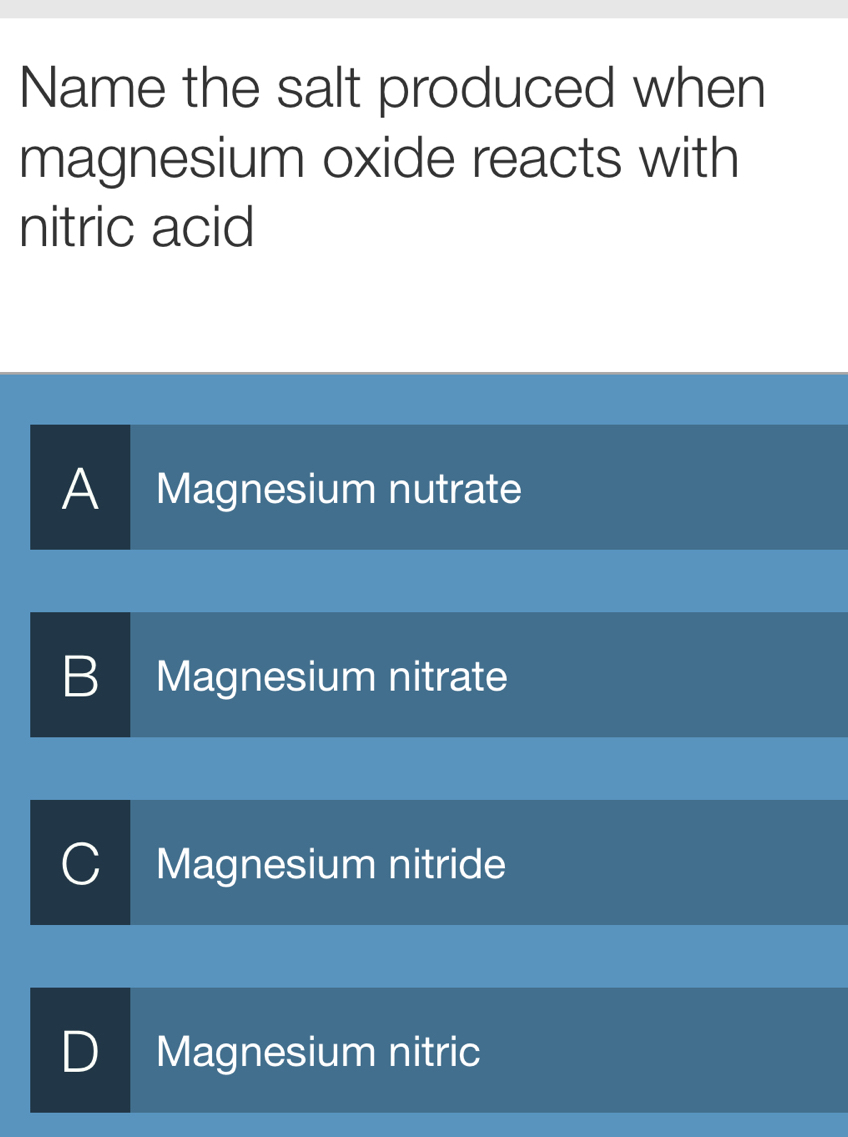Click the dark square beside Magnesium nitride
Viewport: 848px width, 1137px height.
[80, 862]
